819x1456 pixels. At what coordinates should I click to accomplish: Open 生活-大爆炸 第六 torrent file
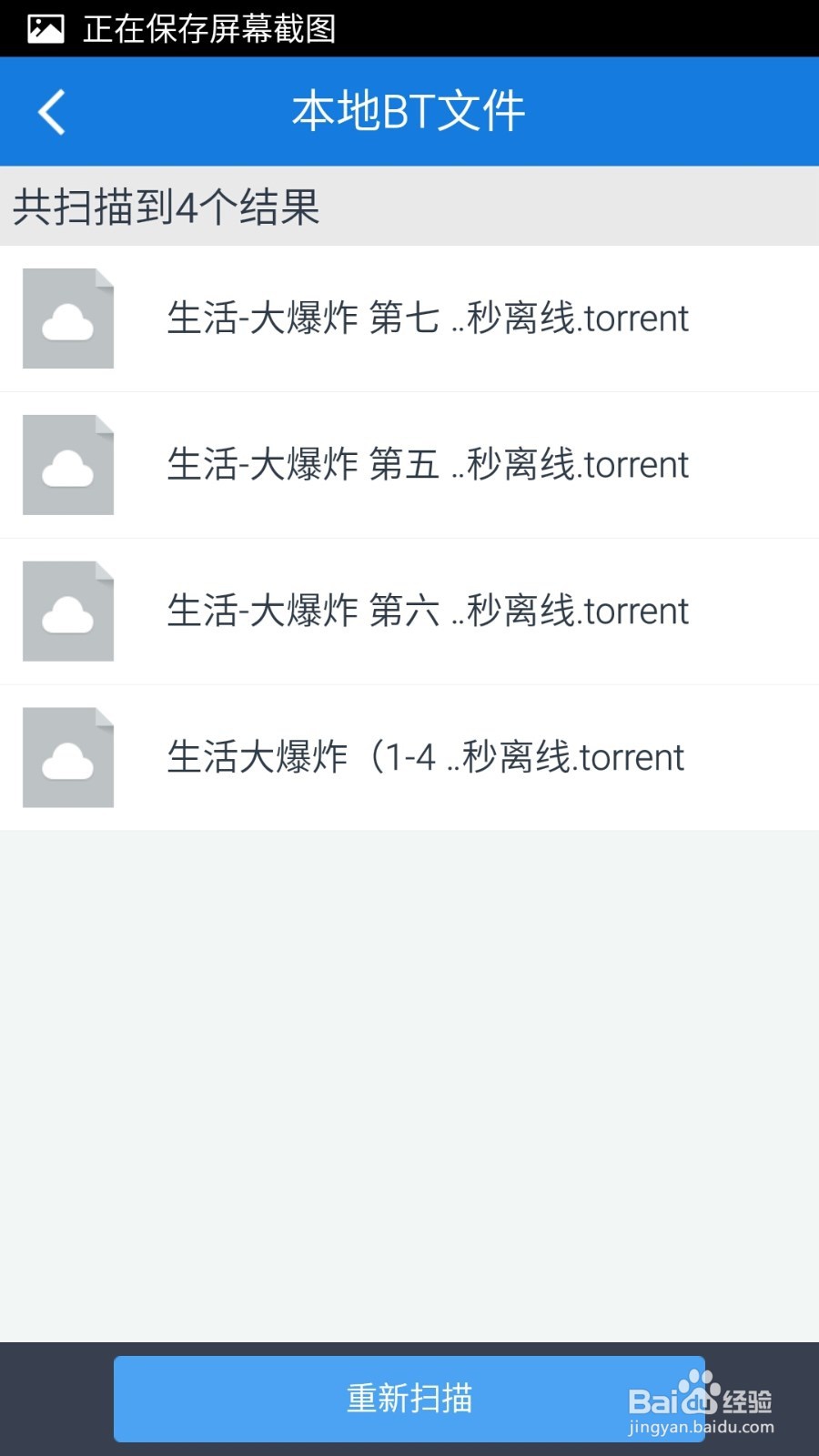[428, 611]
